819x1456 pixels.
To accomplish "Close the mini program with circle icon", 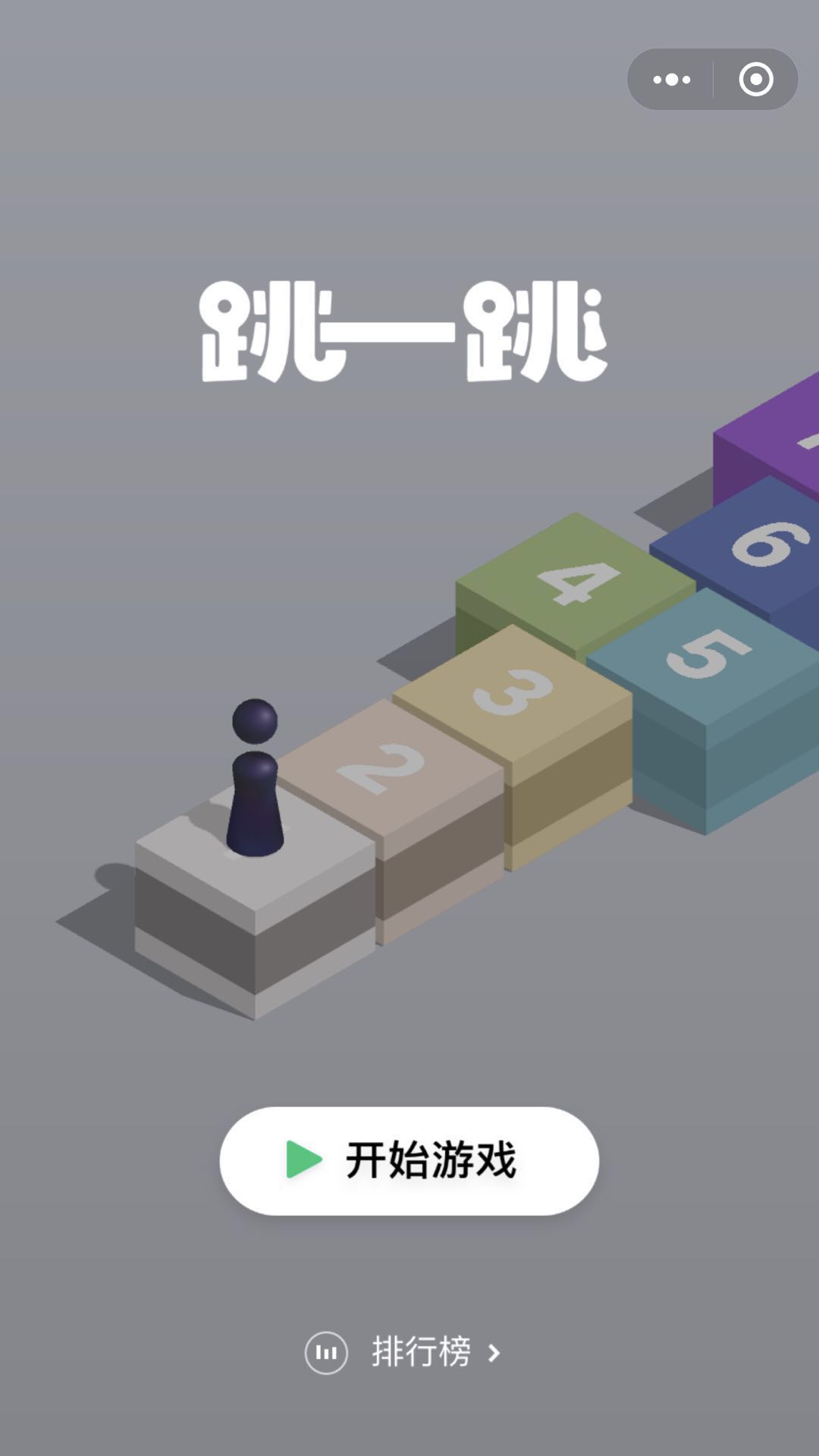I will 756,80.
